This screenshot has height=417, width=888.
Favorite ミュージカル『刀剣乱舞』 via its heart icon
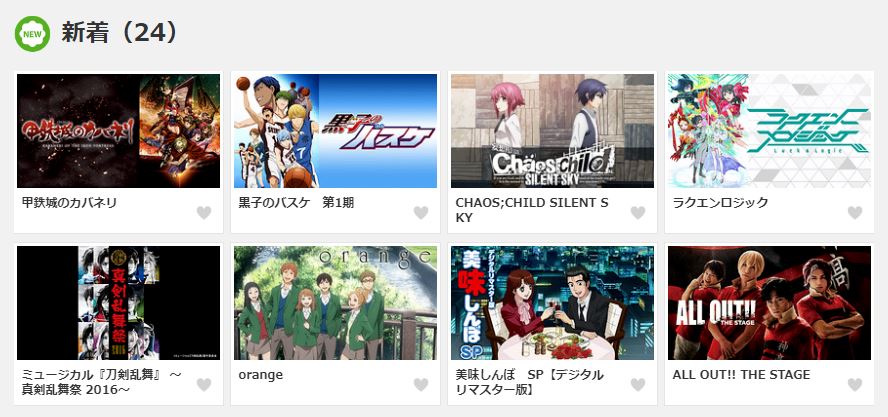(x=204, y=385)
